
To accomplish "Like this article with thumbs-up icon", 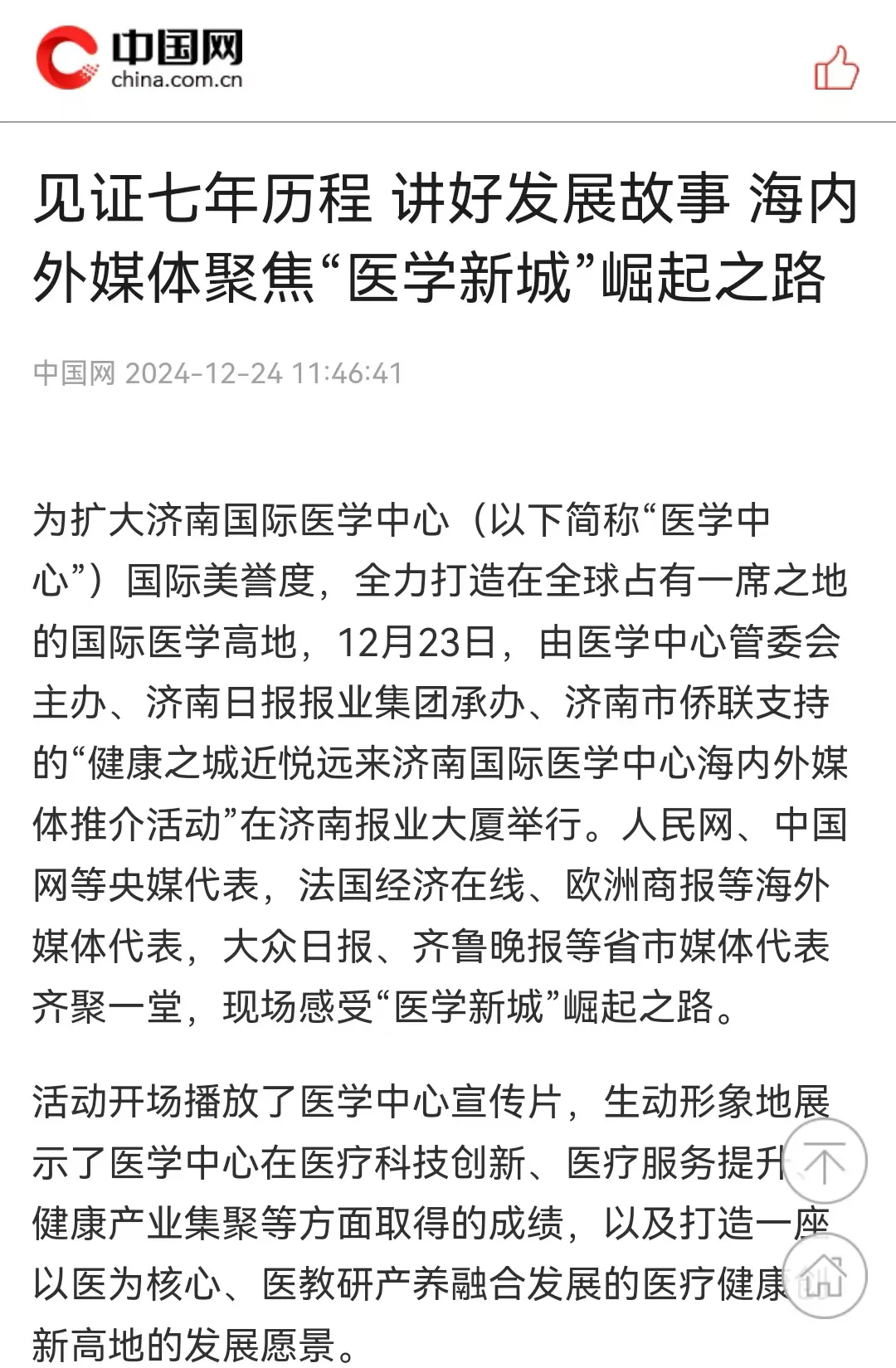I will [x=835, y=69].
